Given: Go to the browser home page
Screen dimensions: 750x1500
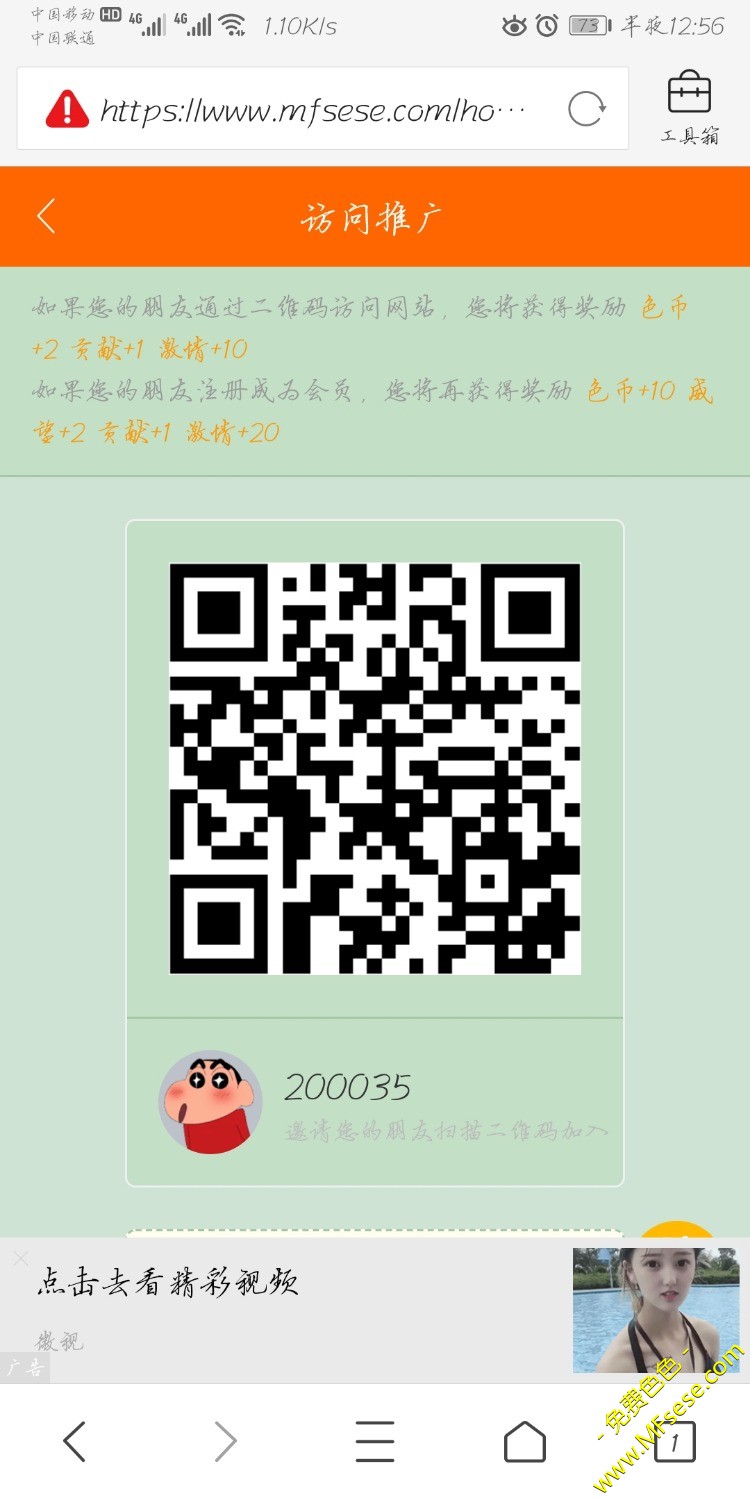Looking at the screenshot, I should click(525, 1442).
